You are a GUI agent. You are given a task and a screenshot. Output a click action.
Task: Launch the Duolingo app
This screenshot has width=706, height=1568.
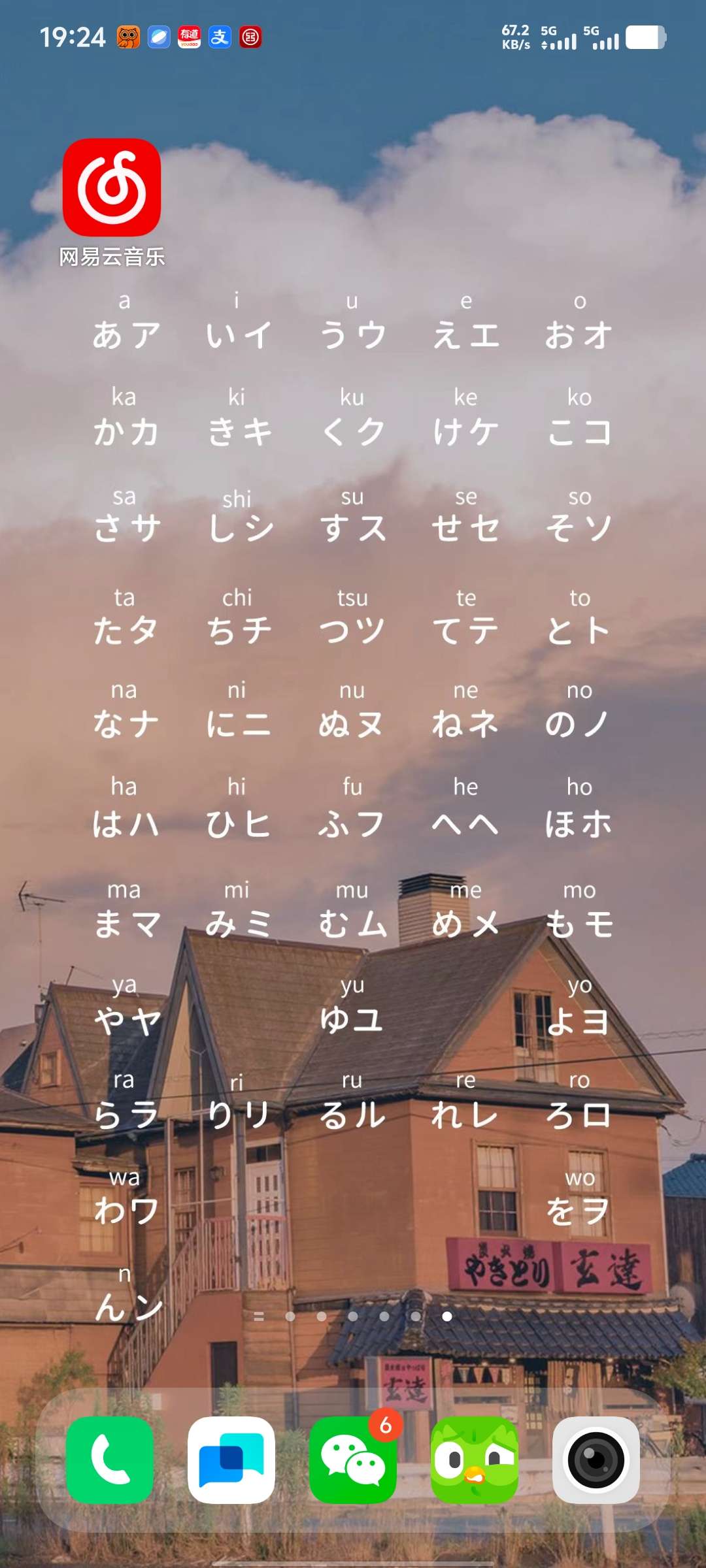tap(475, 1460)
